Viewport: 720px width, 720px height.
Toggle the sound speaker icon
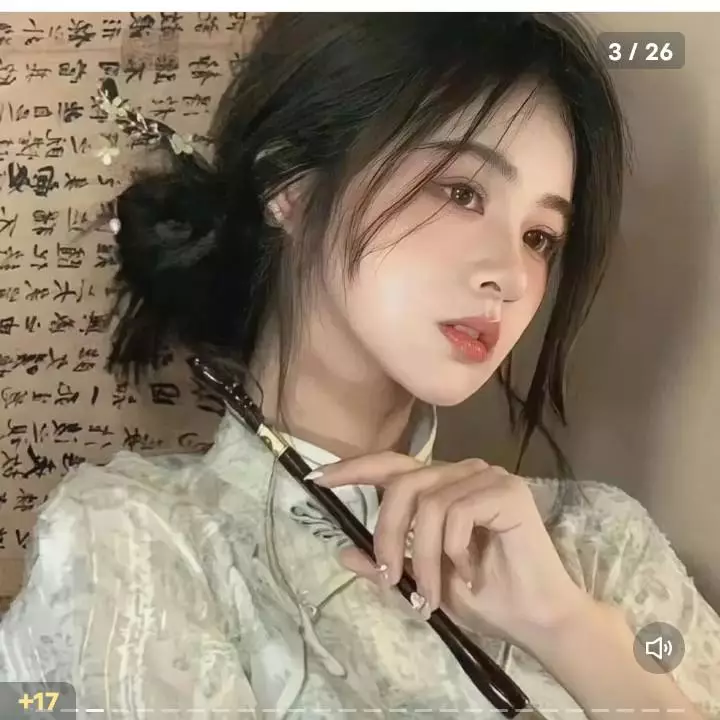click(659, 648)
